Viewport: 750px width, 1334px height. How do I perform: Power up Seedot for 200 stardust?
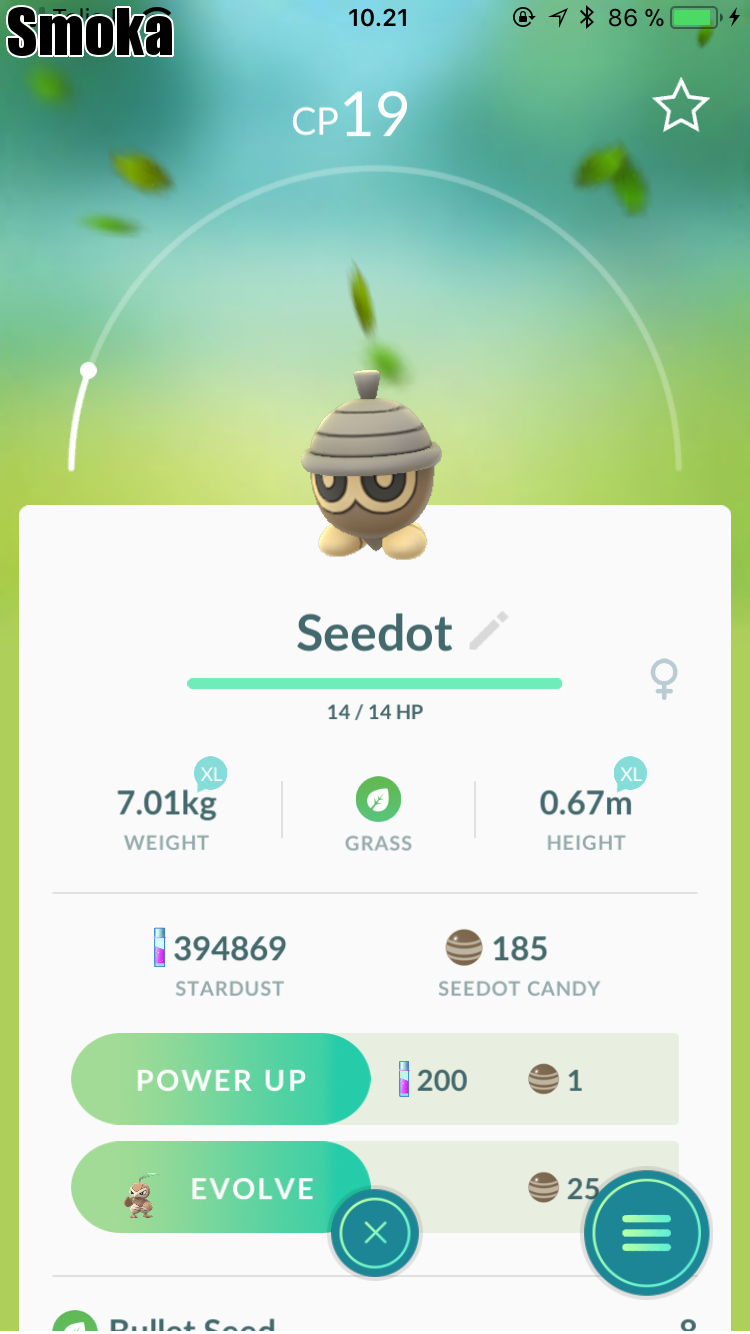(221, 1080)
